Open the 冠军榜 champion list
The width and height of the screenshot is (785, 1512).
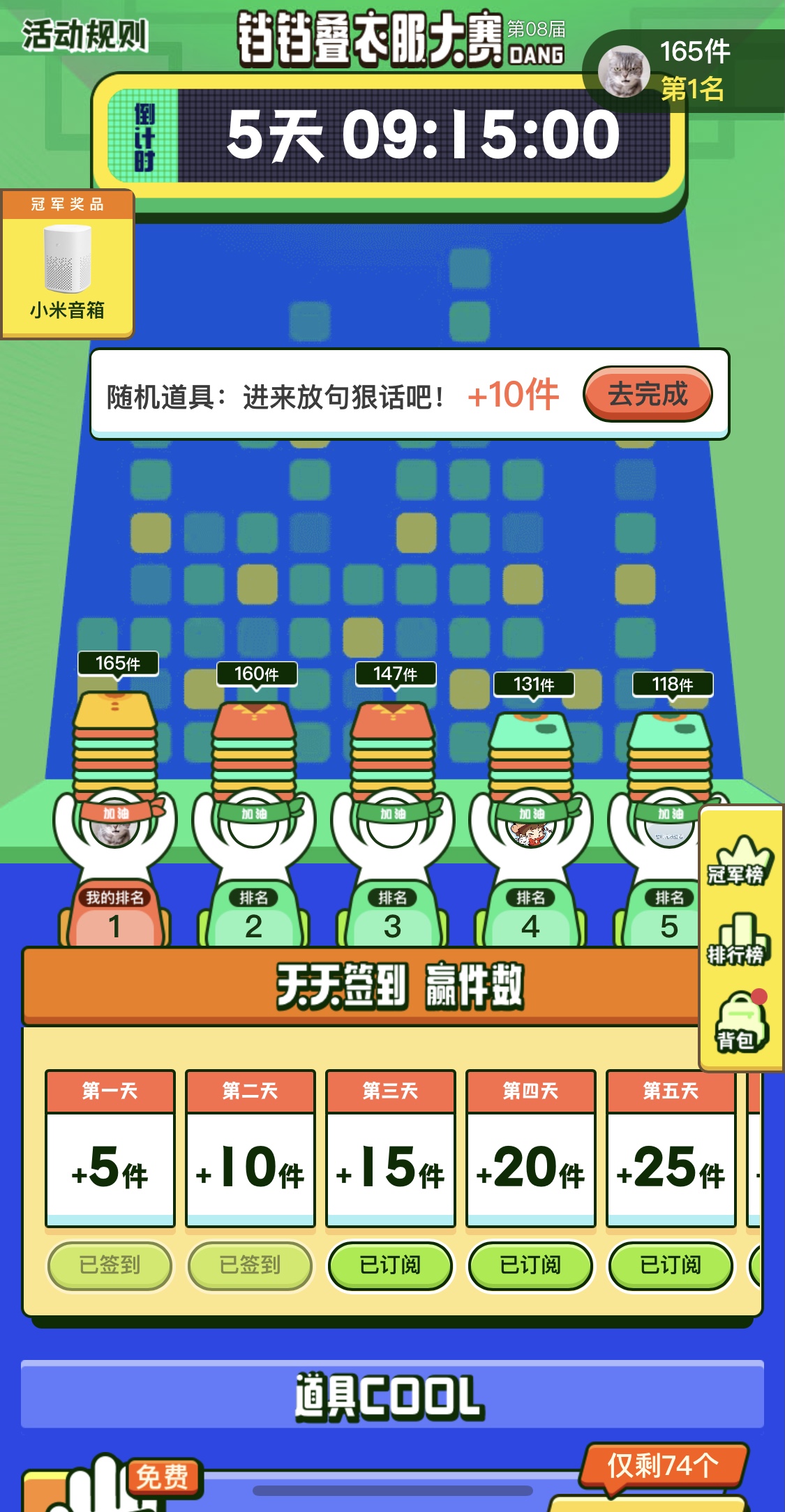click(x=740, y=861)
